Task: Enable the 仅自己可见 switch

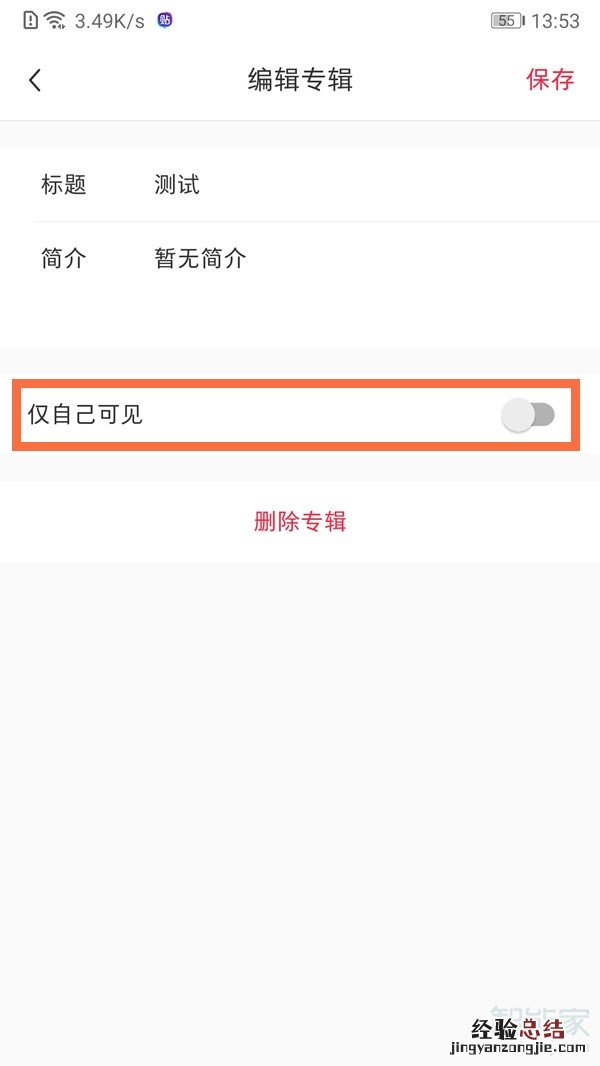Action: [x=528, y=415]
